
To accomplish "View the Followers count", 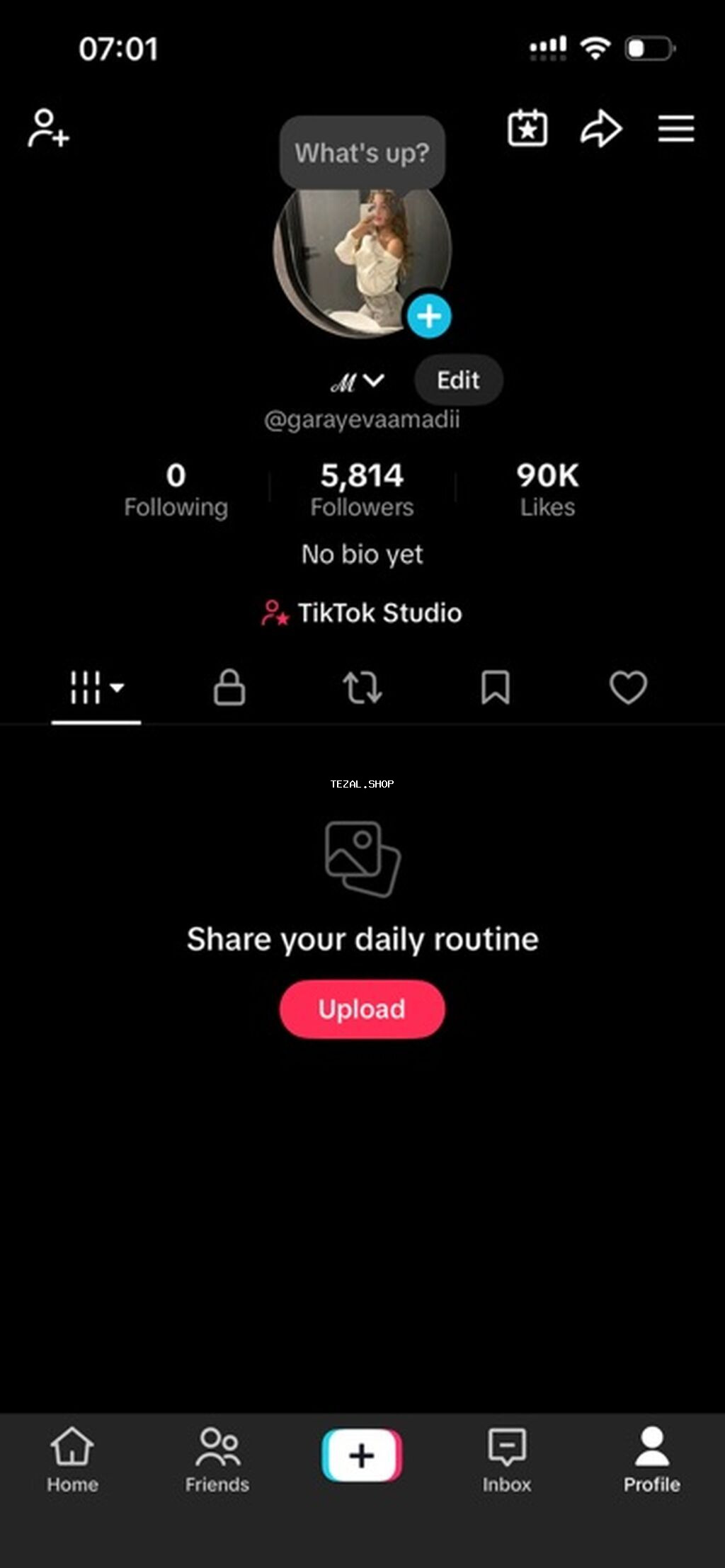I will [362, 489].
